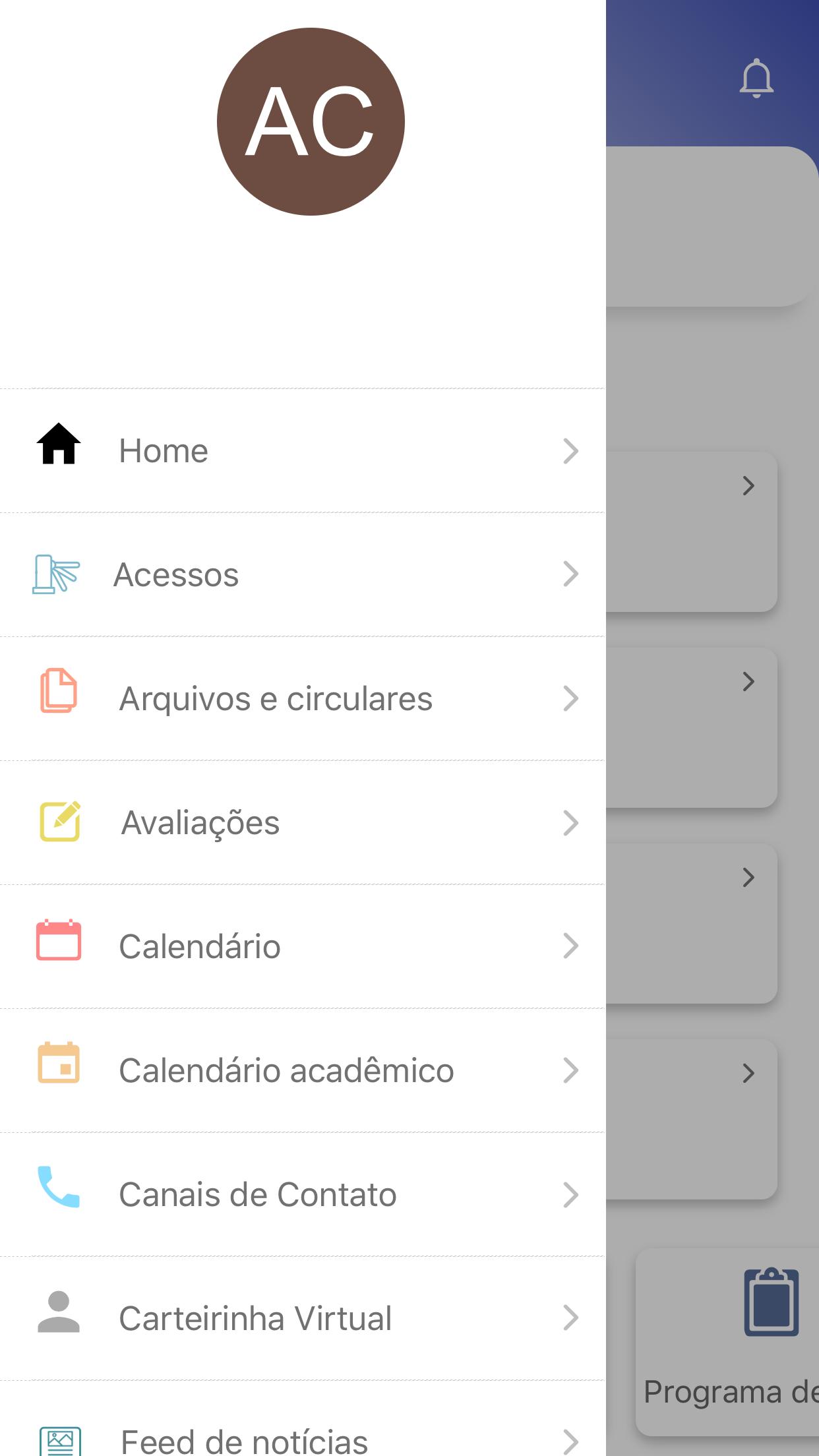Open the notifications bell
This screenshot has width=819, height=1456.
coord(756,78)
